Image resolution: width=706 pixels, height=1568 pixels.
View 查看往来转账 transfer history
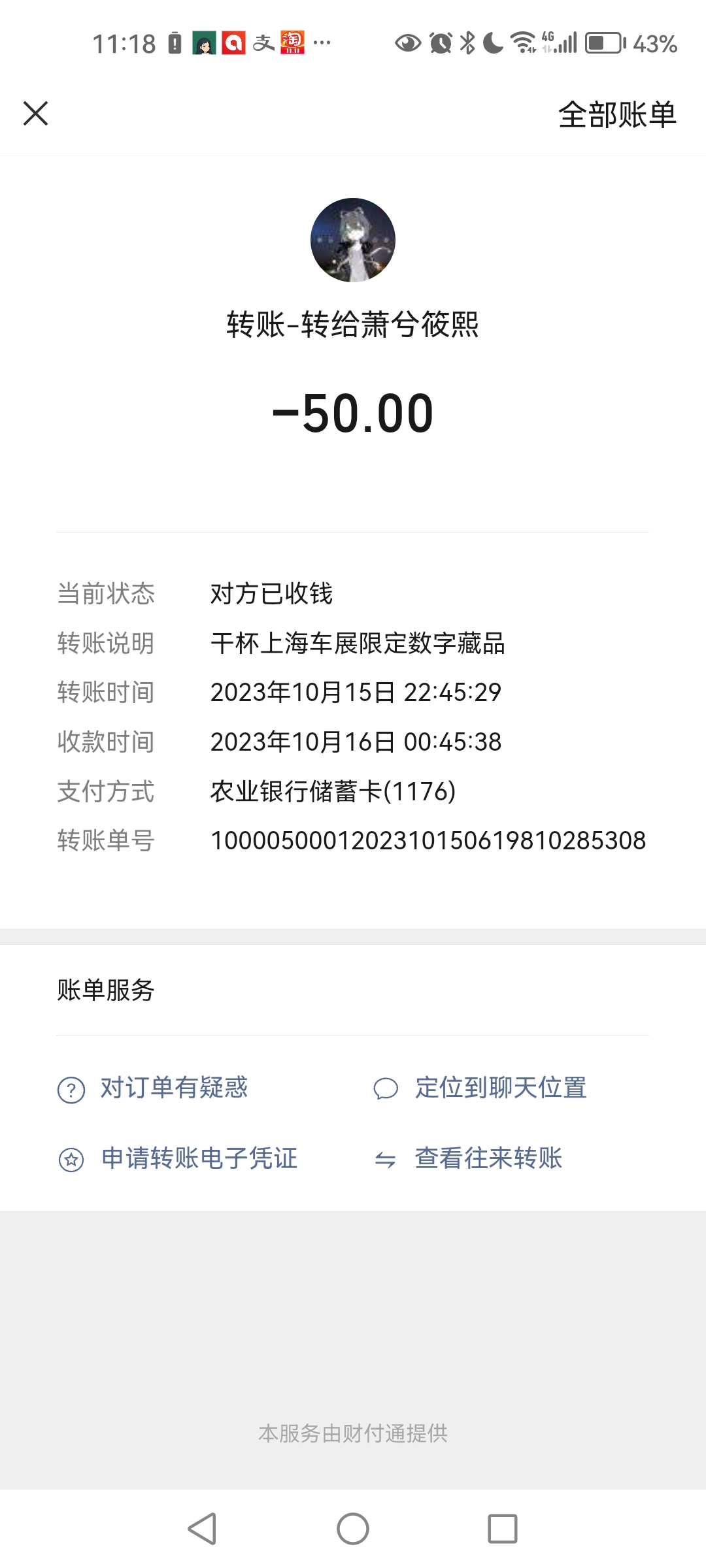click(488, 1158)
